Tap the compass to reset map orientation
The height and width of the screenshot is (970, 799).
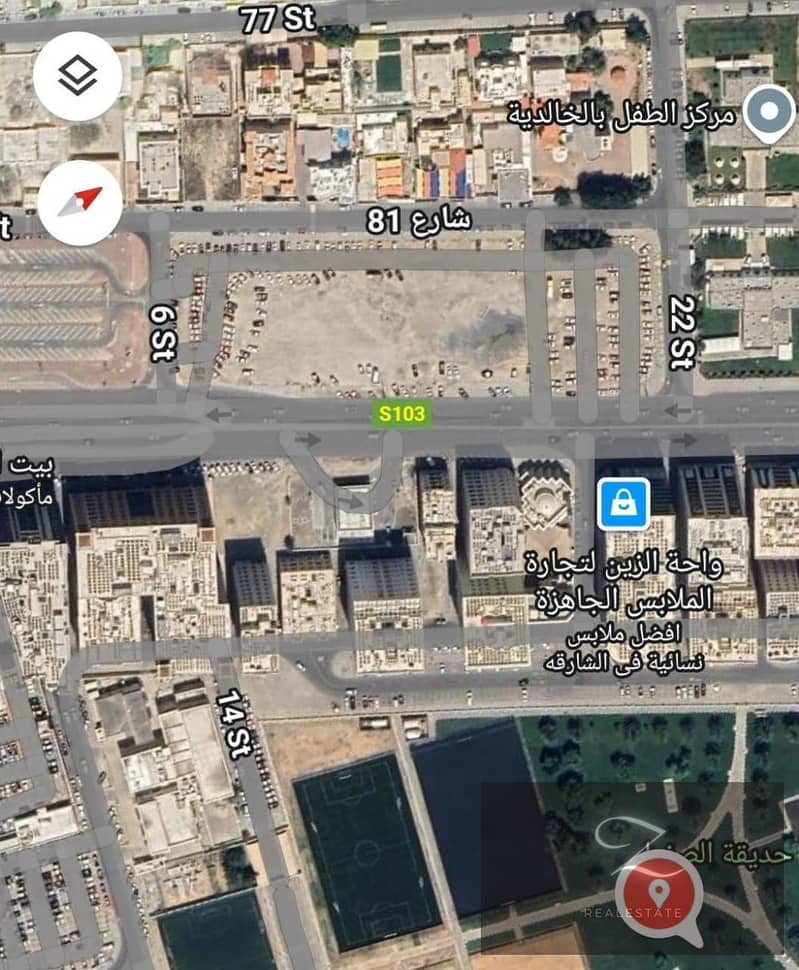78,203
